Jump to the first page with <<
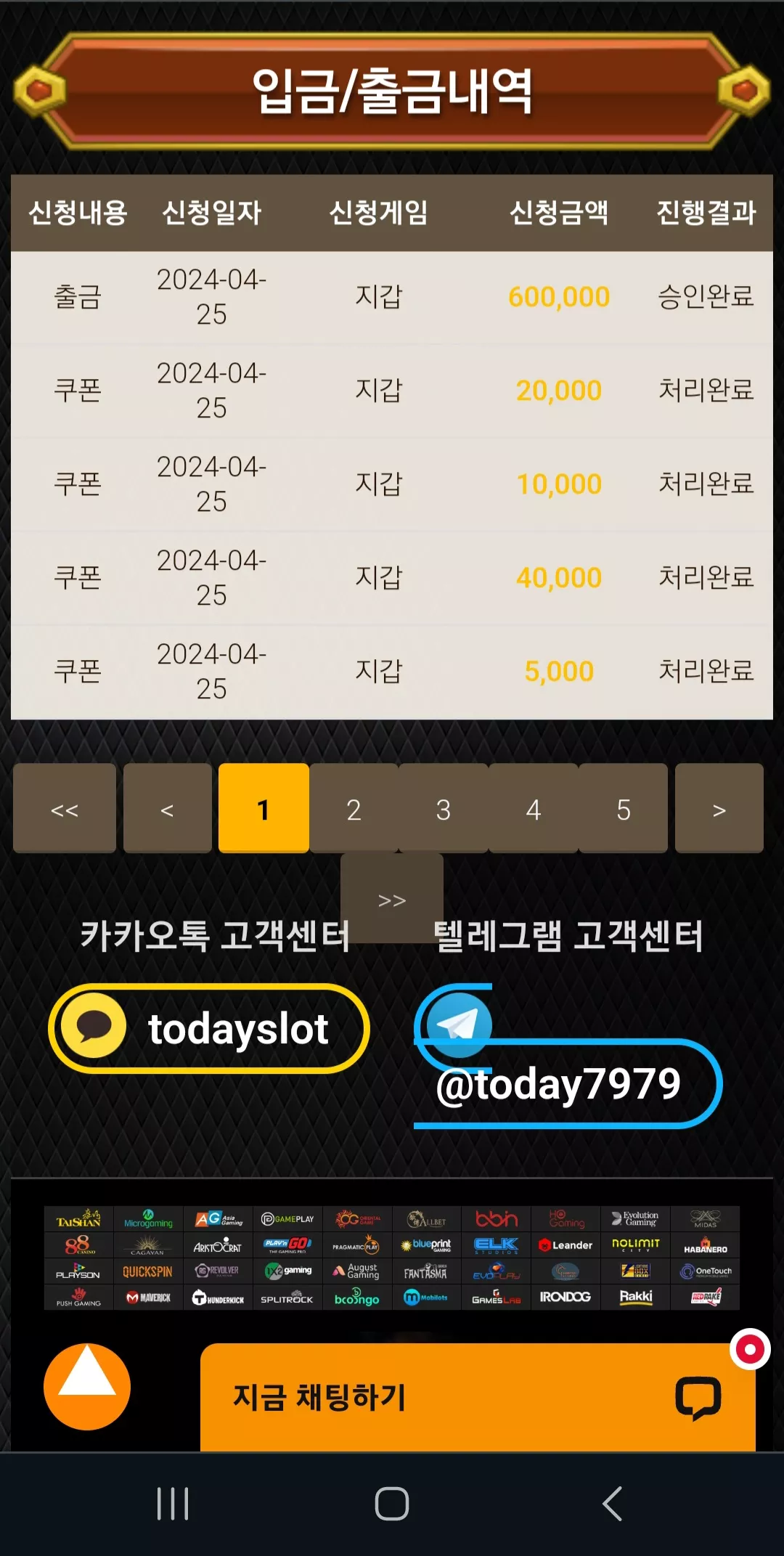Image resolution: width=784 pixels, height=1556 pixels. coord(65,808)
